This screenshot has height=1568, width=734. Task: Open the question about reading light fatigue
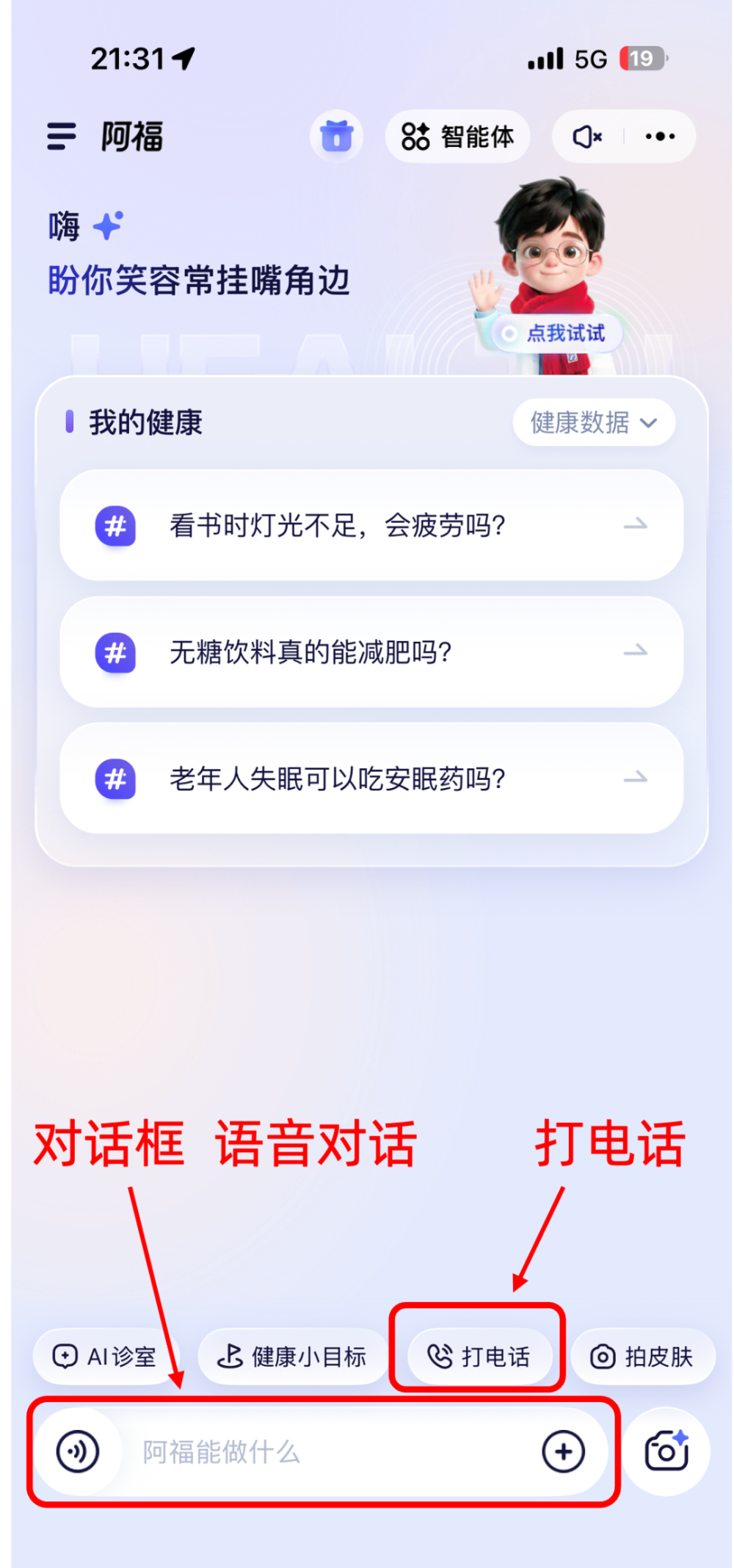click(x=336, y=526)
